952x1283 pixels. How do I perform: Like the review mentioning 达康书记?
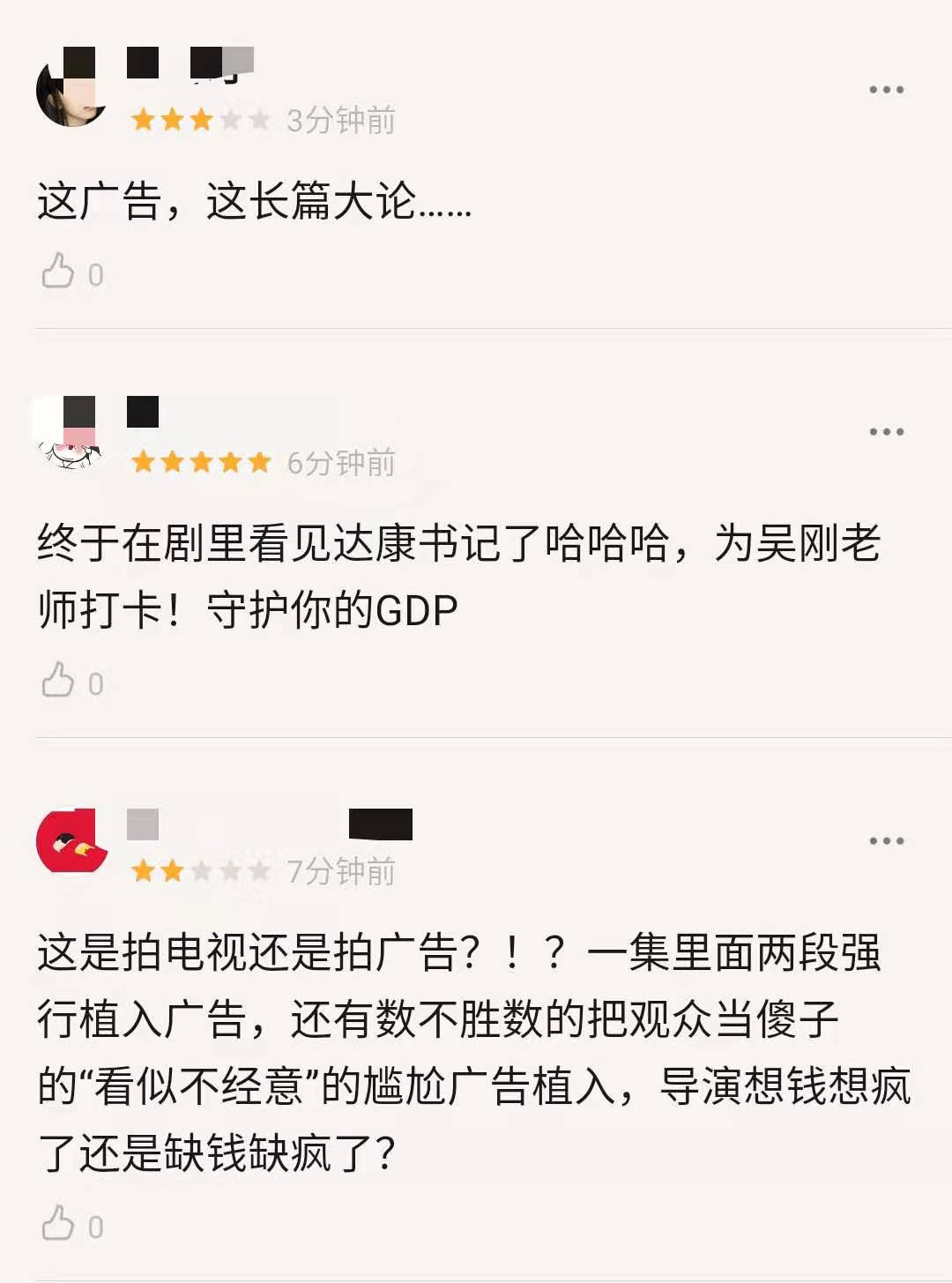[59, 681]
